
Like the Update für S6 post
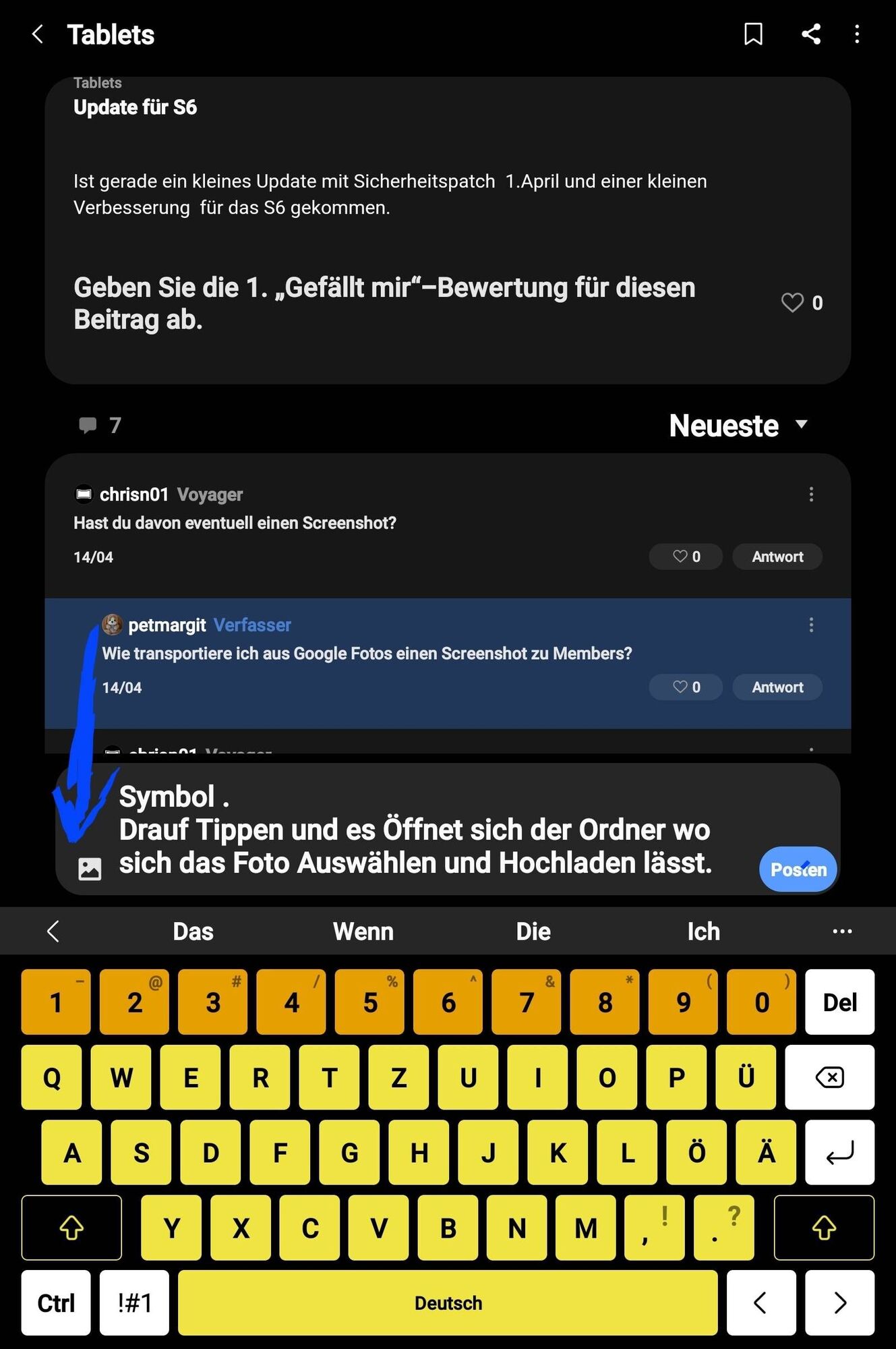792,302
